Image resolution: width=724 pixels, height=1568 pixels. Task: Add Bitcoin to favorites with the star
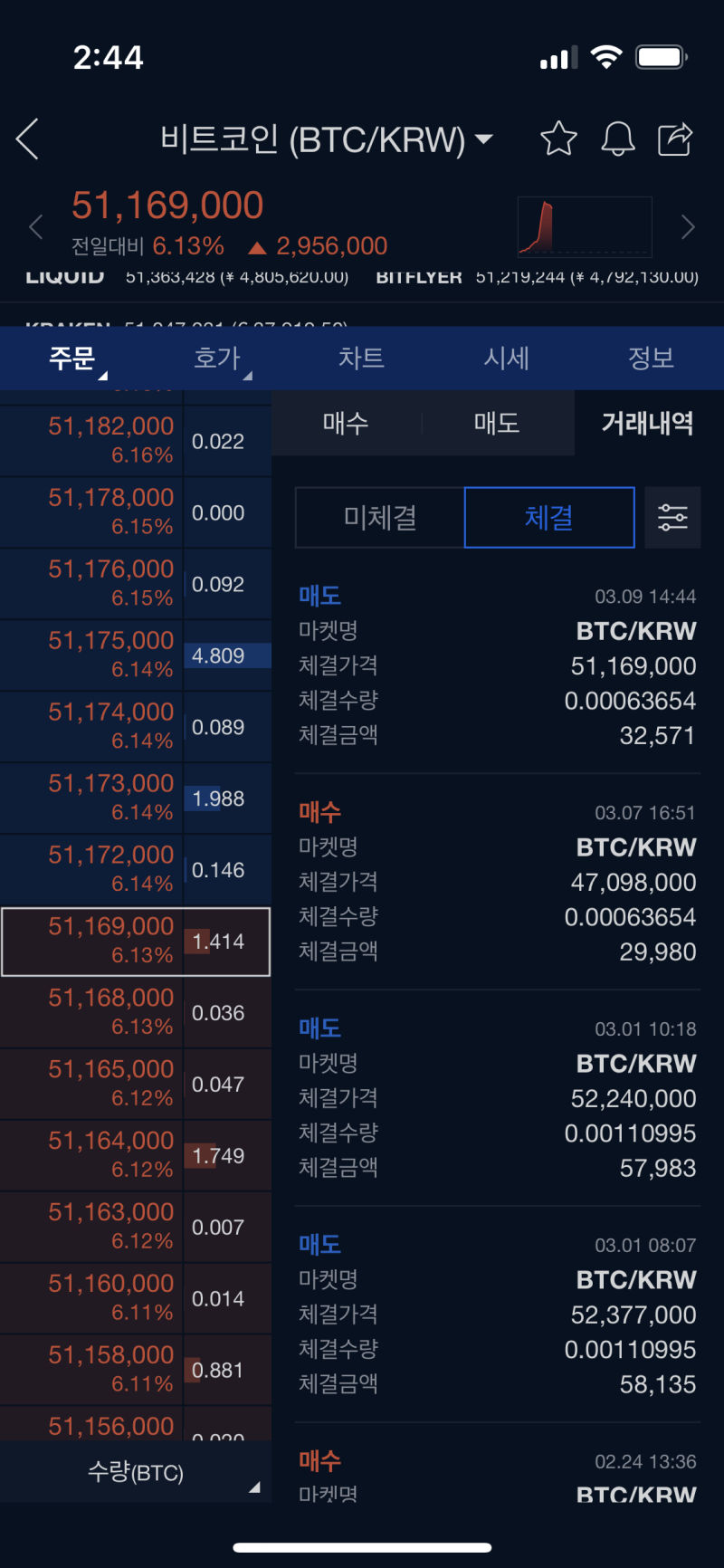pos(558,139)
